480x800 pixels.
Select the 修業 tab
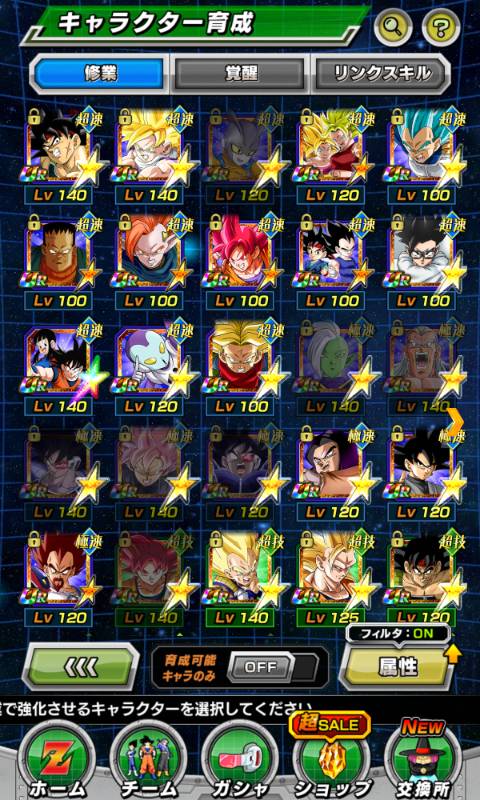click(x=99, y=74)
